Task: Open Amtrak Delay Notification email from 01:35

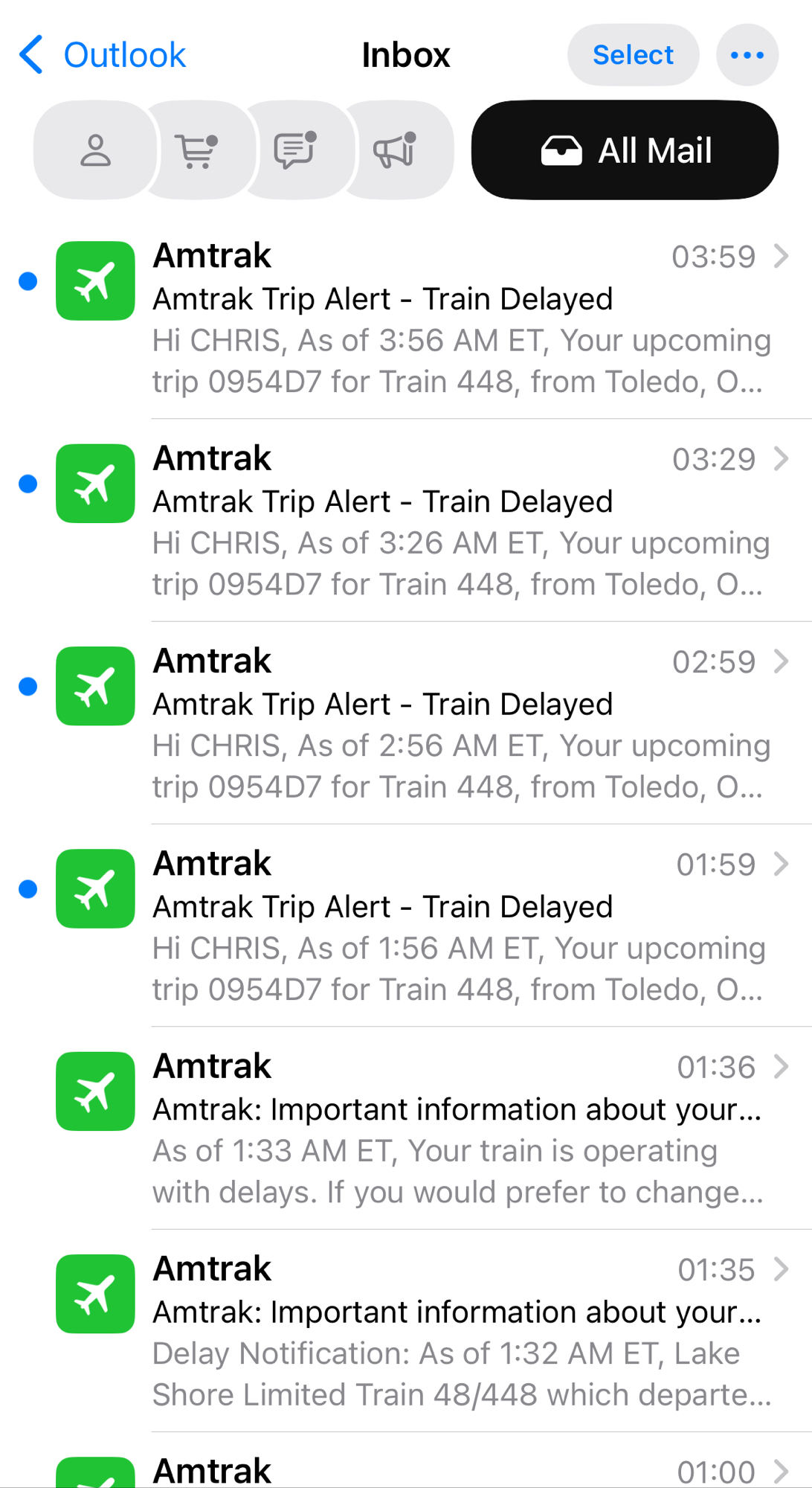Action: tap(461, 1331)
